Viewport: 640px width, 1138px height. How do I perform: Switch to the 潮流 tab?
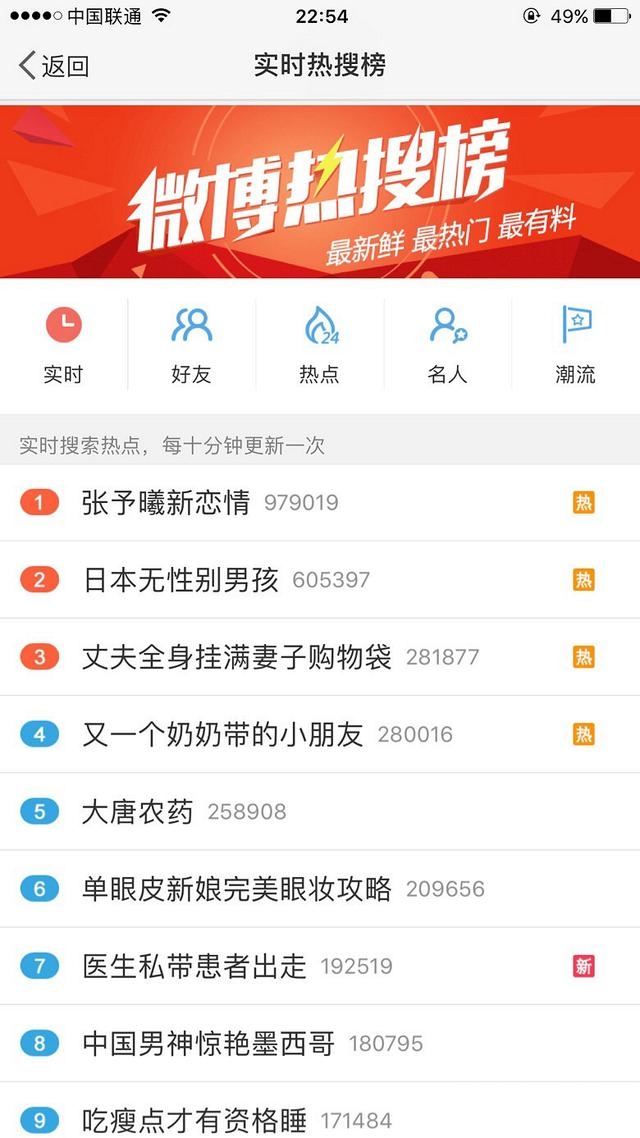(576, 345)
